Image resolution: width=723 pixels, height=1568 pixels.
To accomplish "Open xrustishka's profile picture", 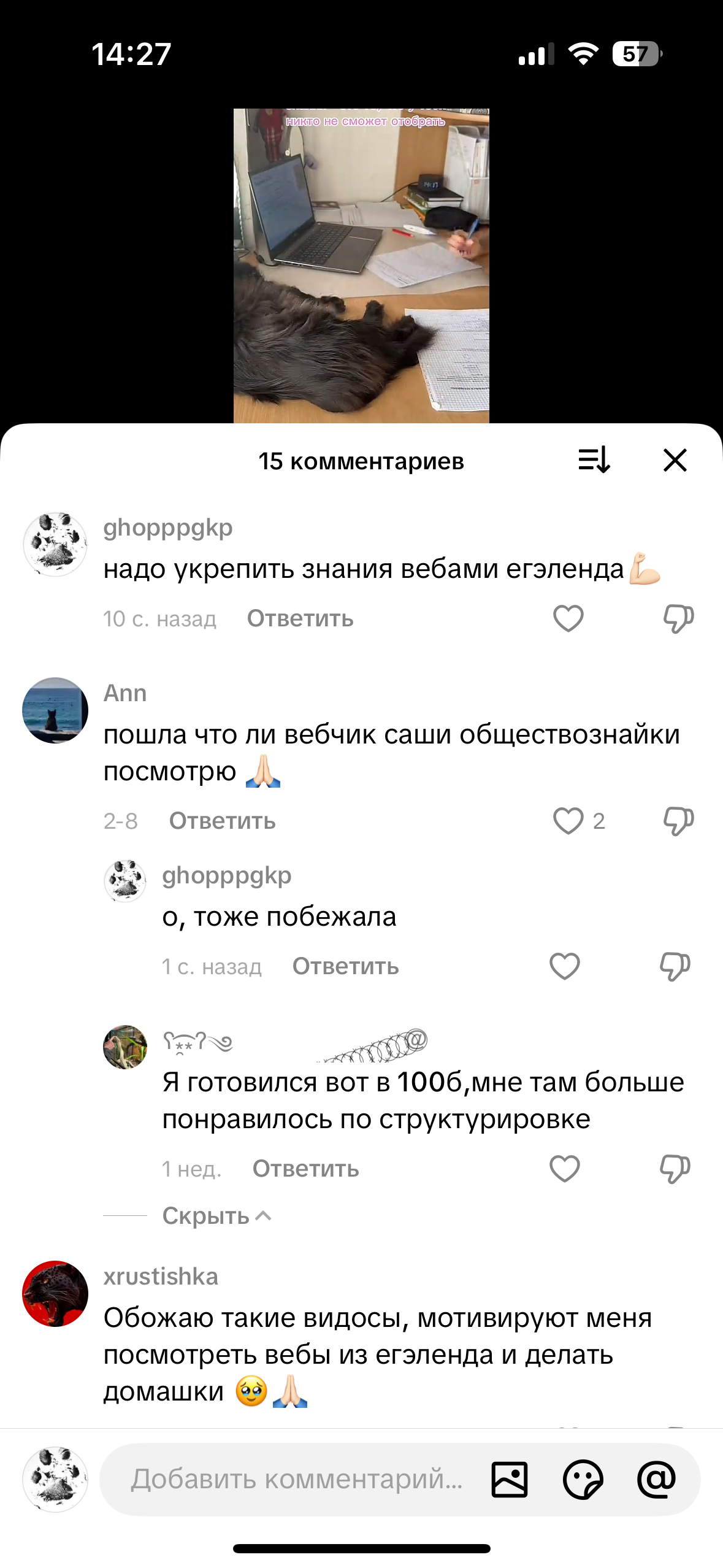I will [x=55, y=1294].
